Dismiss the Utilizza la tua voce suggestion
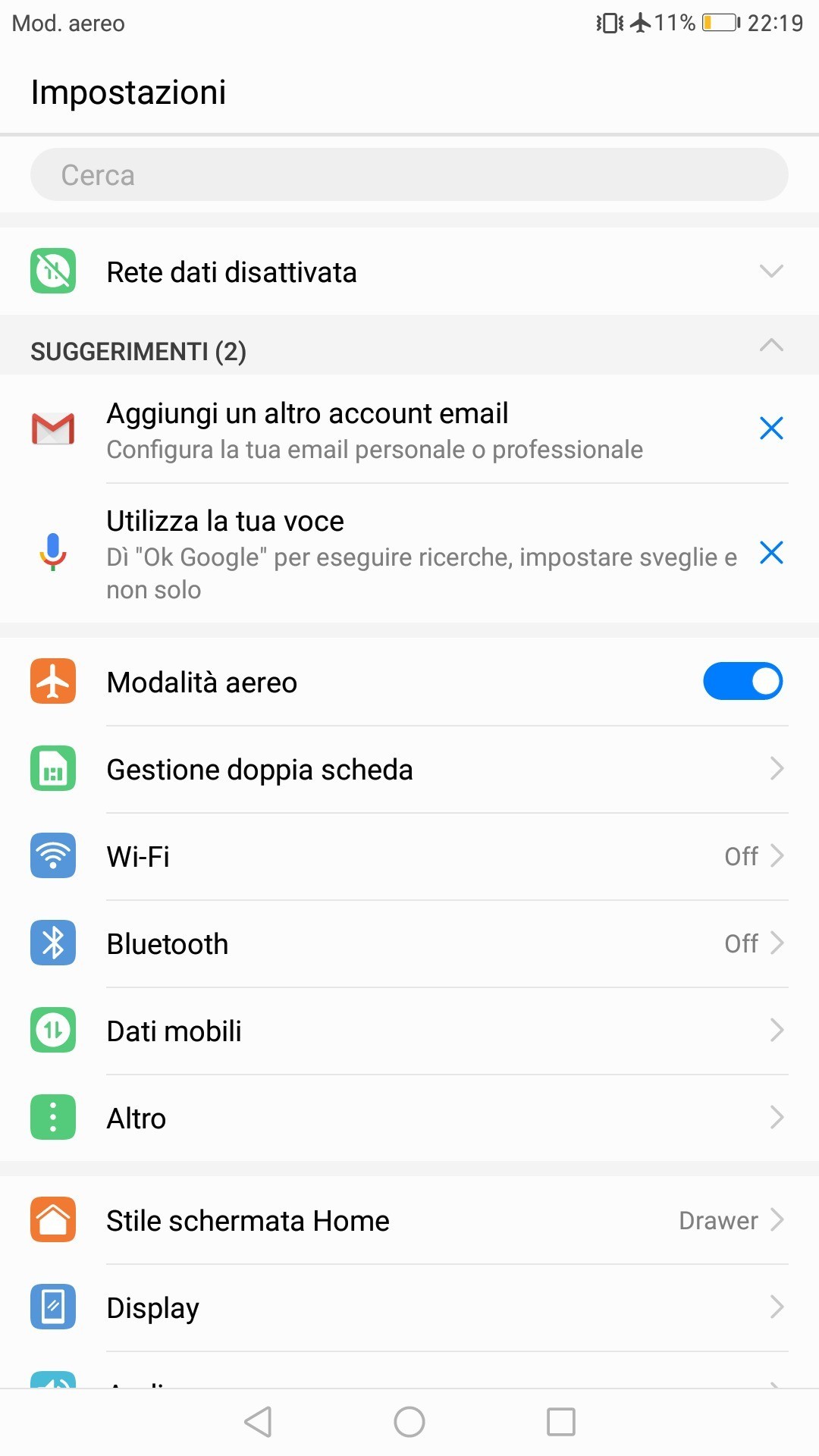Screen dimensions: 819x1456 pos(770,553)
